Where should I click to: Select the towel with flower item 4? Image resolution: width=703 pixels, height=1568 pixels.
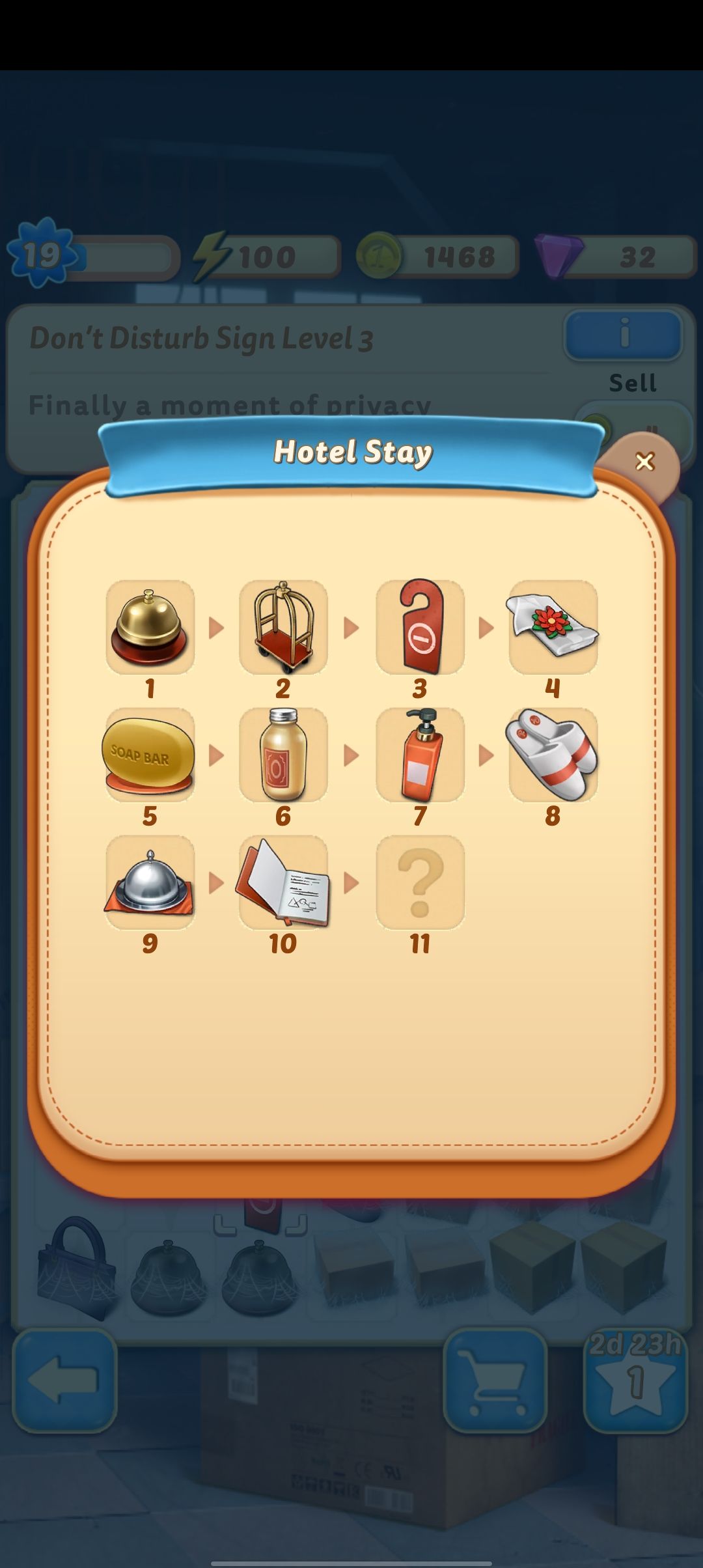554,627
